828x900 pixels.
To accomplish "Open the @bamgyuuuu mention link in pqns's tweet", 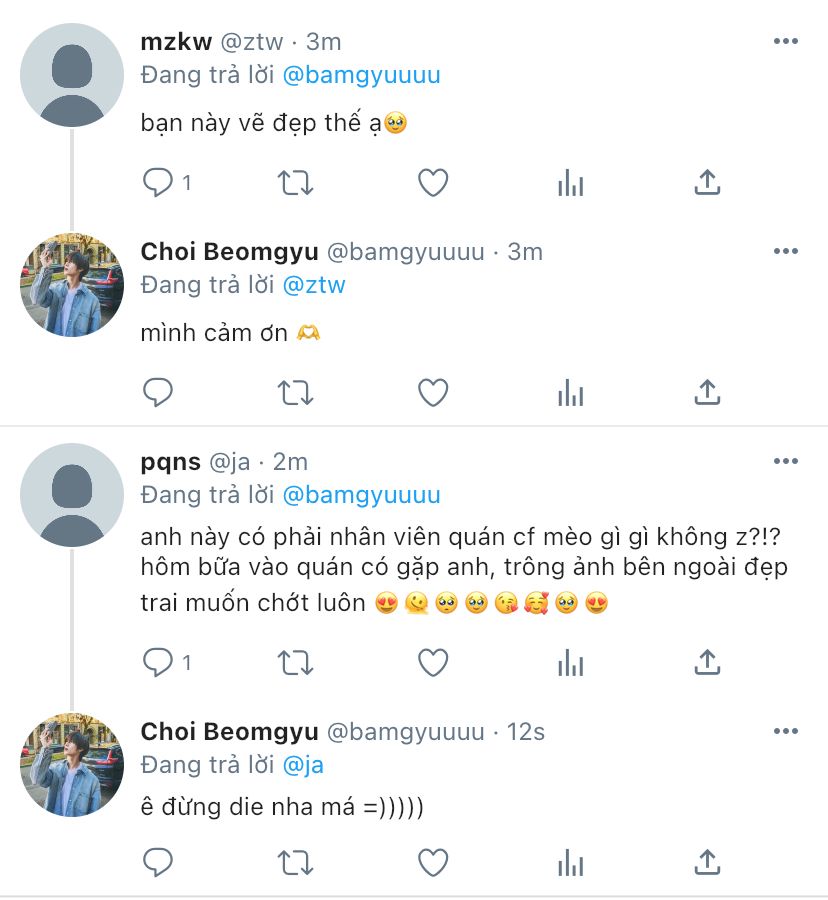I will (x=361, y=495).
